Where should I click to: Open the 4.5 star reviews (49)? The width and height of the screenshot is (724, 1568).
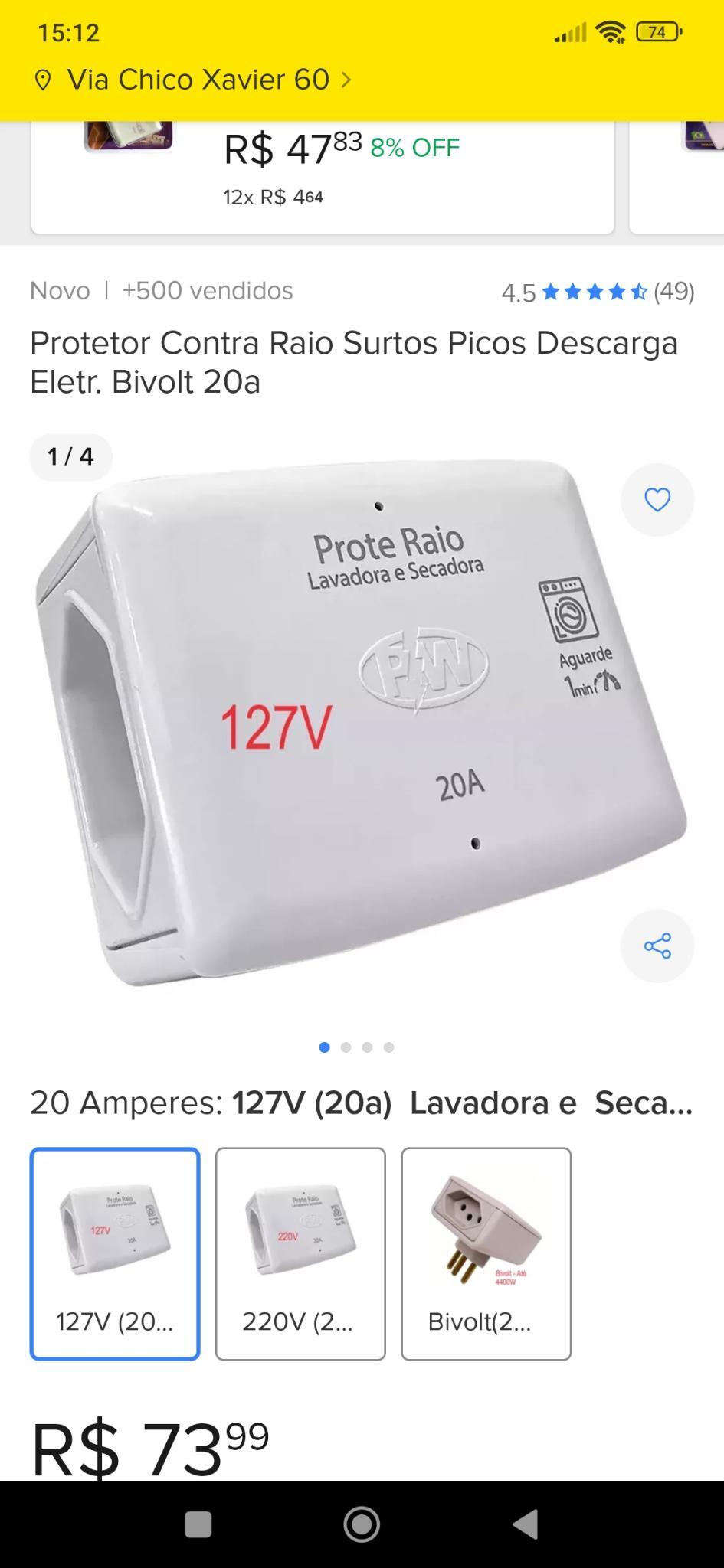coord(598,292)
